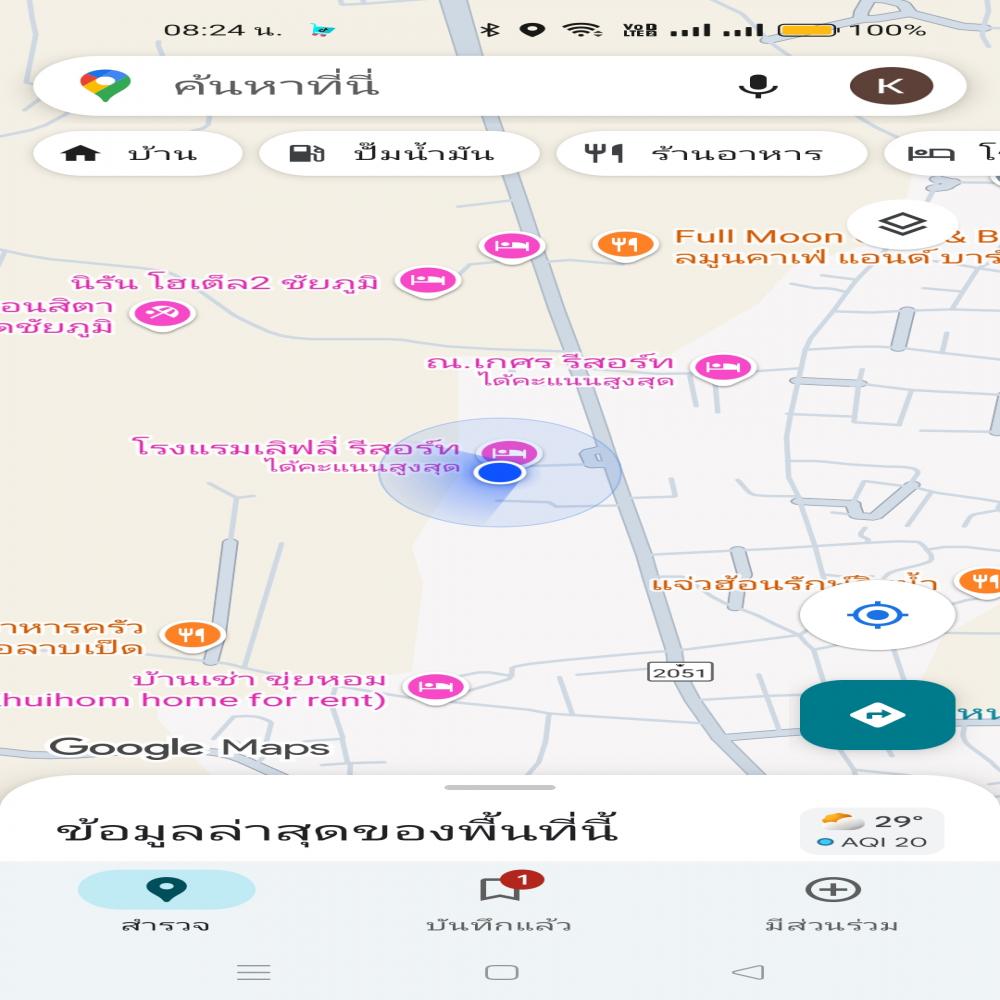Open the โรงแรมเลิฟลี่ รีสอร์ท hotel pin
The image size is (1000, 1000).
(x=510, y=453)
